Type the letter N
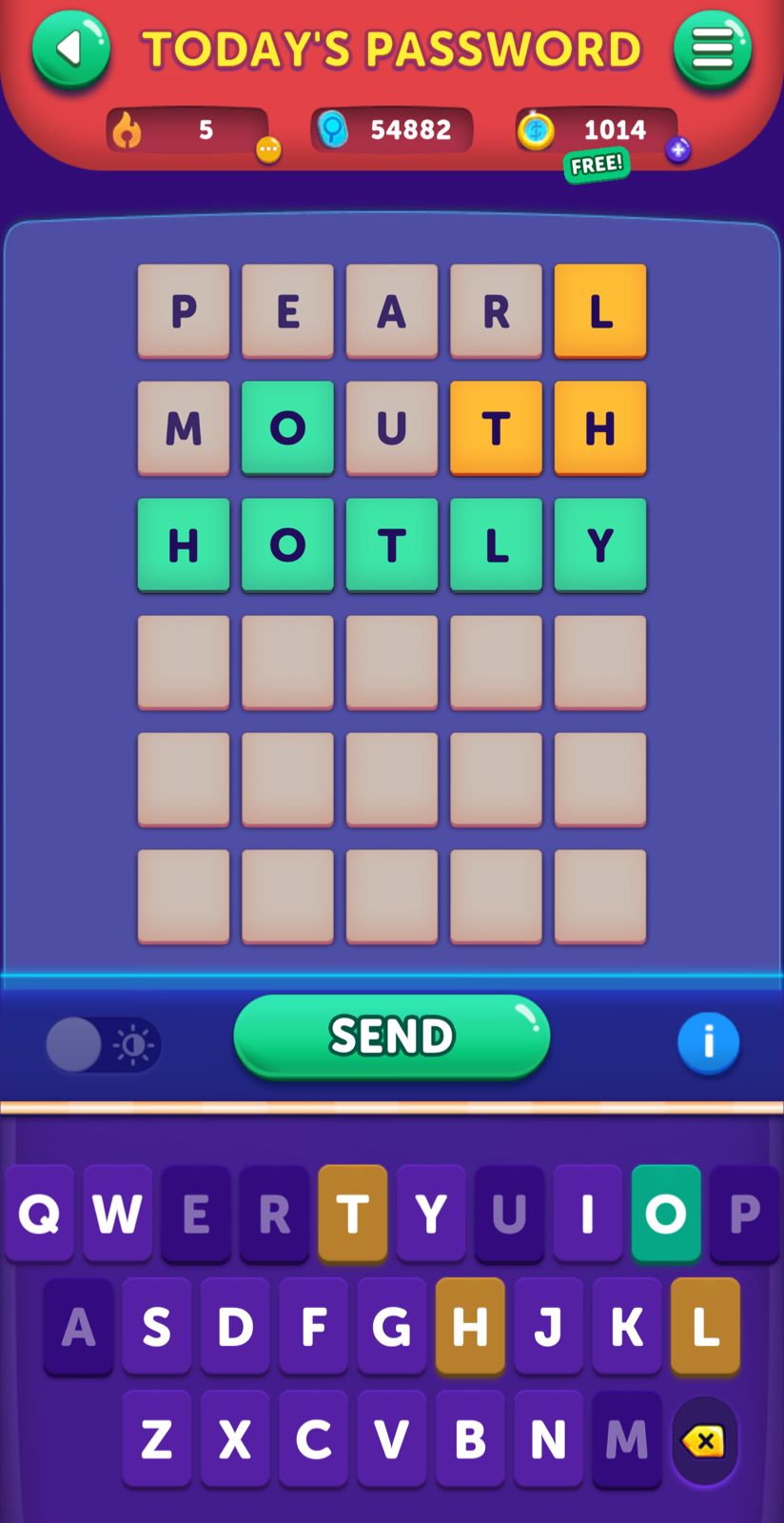The image size is (784, 1523). coord(548,1439)
